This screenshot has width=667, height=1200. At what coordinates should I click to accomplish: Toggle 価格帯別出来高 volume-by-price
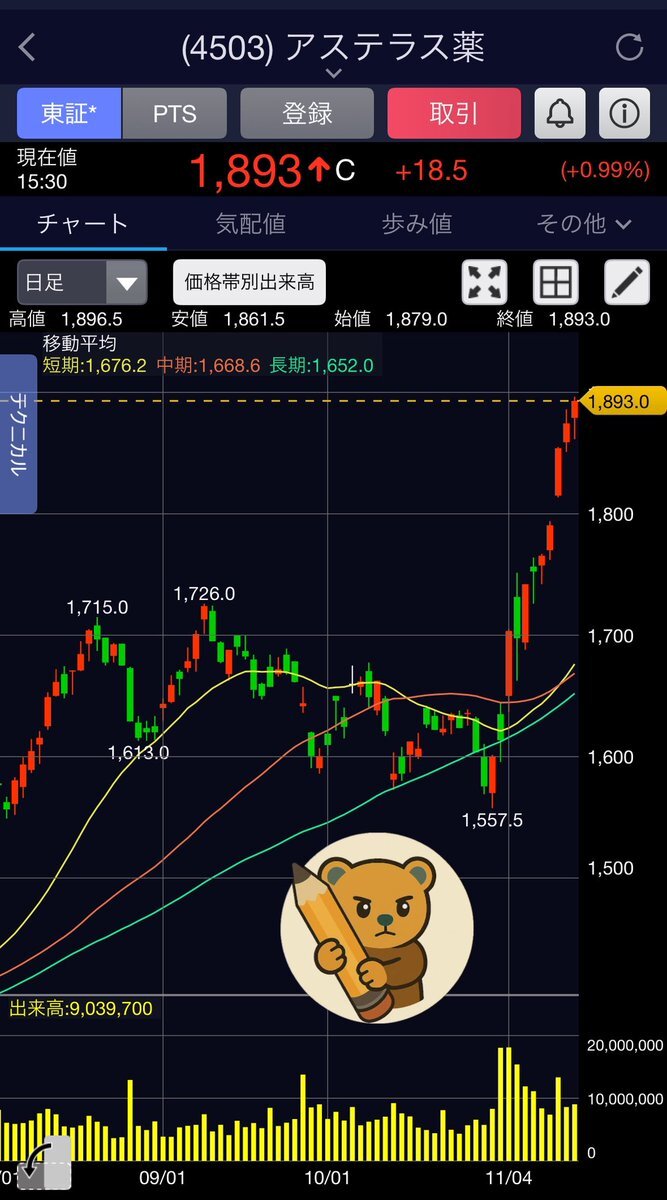tap(249, 282)
